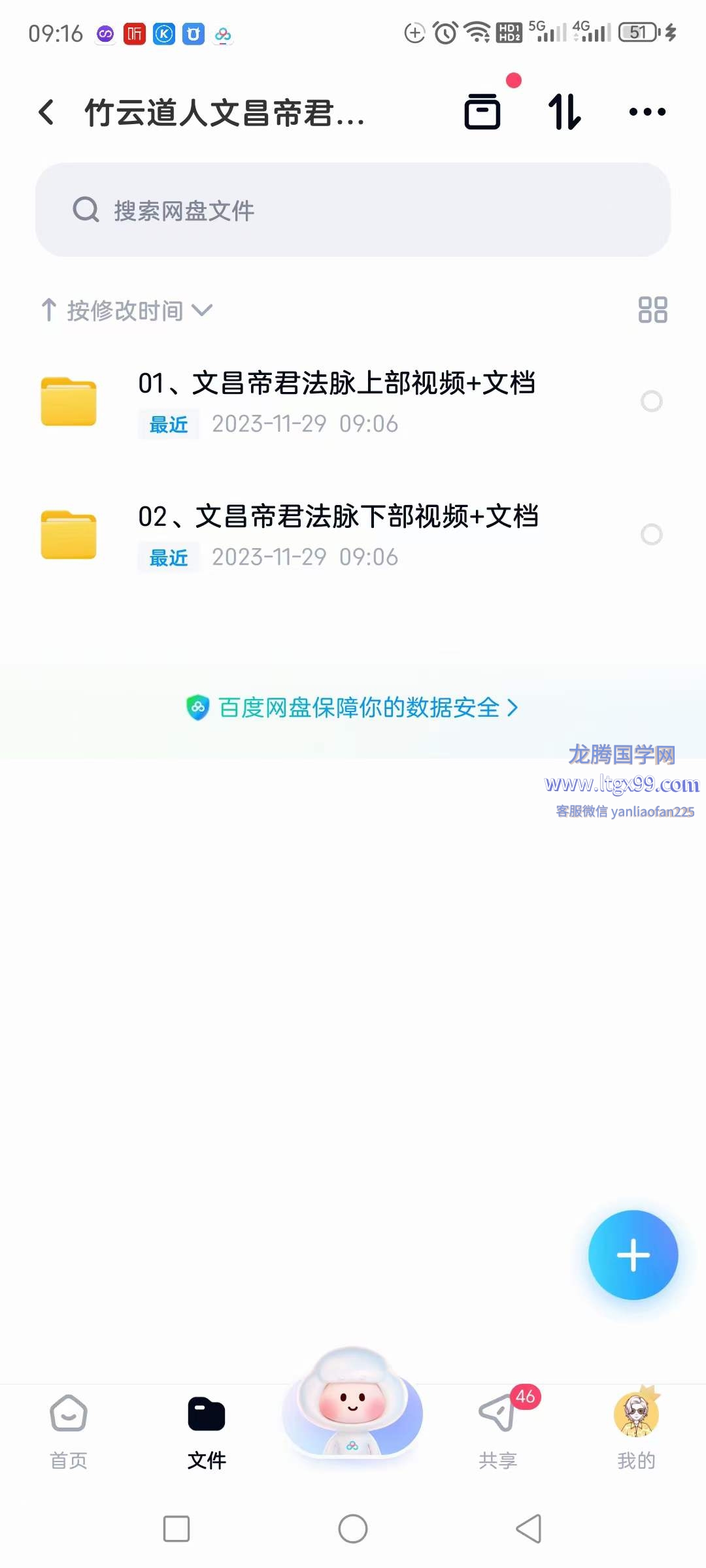Screen dimensions: 706x1568
Task: Select the 02 下部视频+文档 folder checkbox
Action: click(x=651, y=534)
